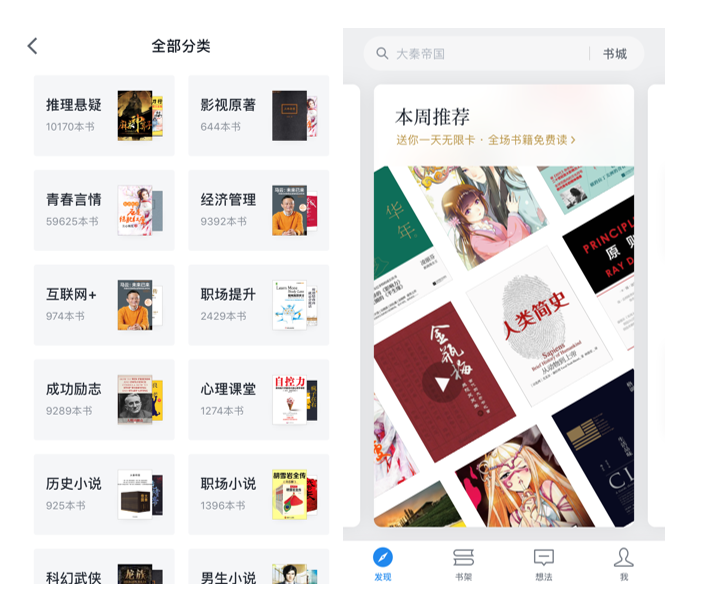
Task: Open the 互联网+ category
Action: (x=104, y=304)
